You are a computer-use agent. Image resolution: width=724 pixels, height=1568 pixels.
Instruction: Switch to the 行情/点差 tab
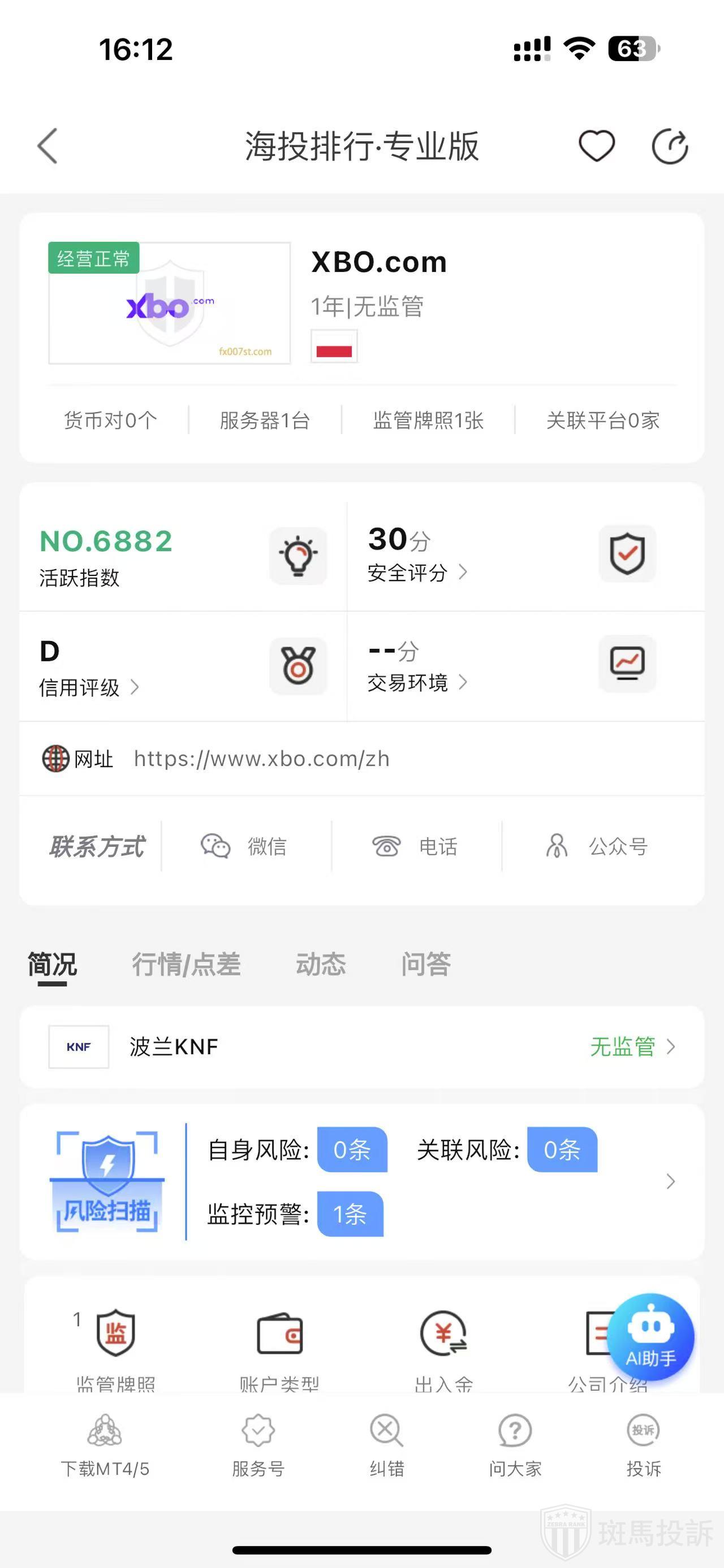tap(186, 964)
